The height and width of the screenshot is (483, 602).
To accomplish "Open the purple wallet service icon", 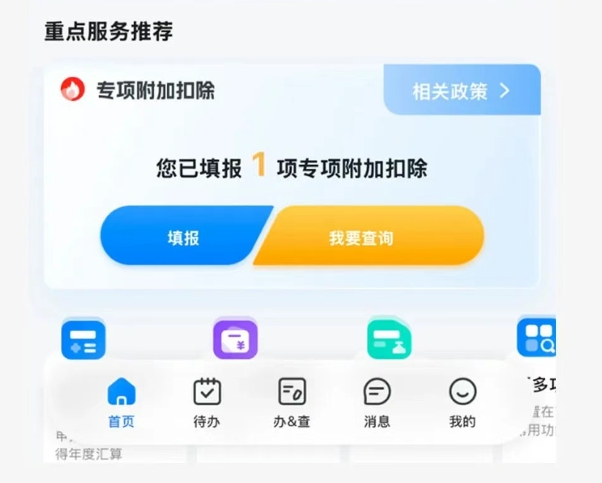I will (235, 339).
